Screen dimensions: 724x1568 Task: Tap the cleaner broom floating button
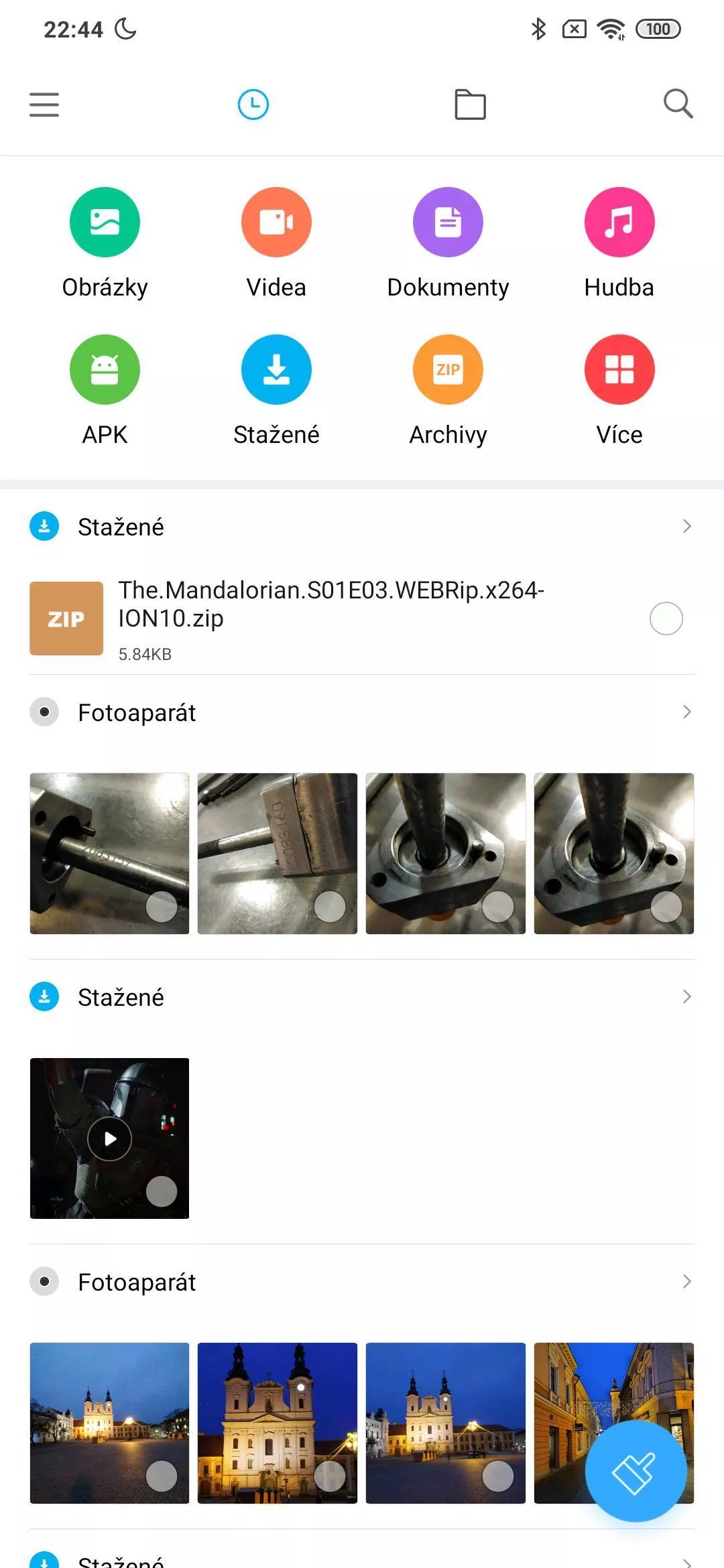[636, 1471]
